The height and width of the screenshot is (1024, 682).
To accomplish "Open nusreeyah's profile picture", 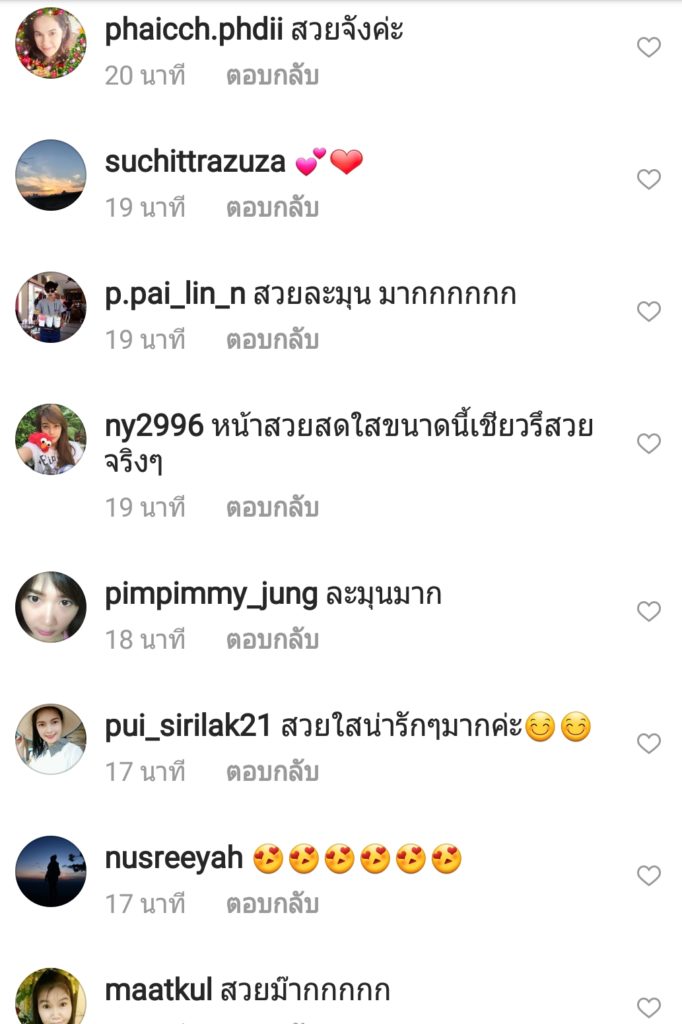I will click(51, 871).
